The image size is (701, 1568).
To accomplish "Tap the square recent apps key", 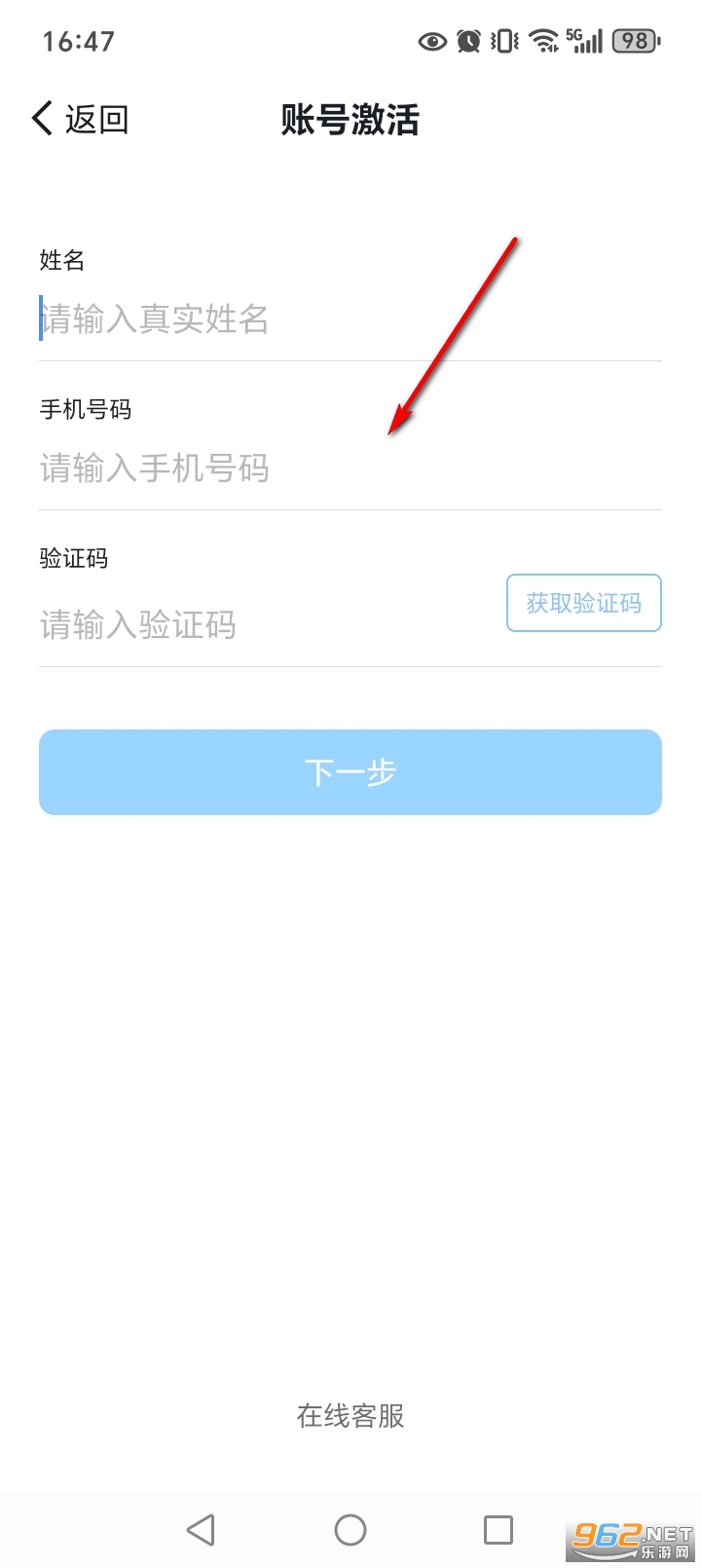I will tap(498, 1529).
